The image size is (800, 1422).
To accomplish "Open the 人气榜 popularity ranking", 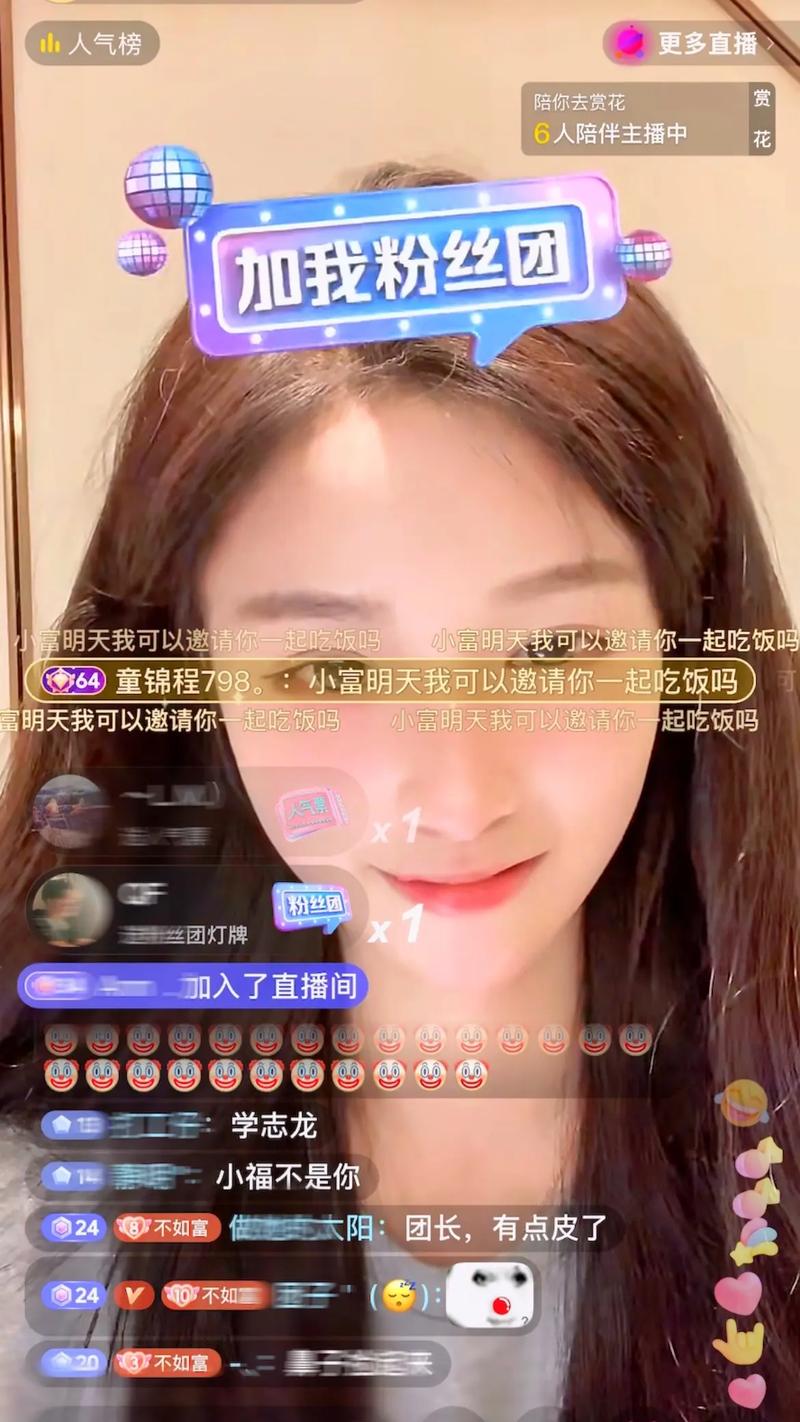I will coord(91,44).
